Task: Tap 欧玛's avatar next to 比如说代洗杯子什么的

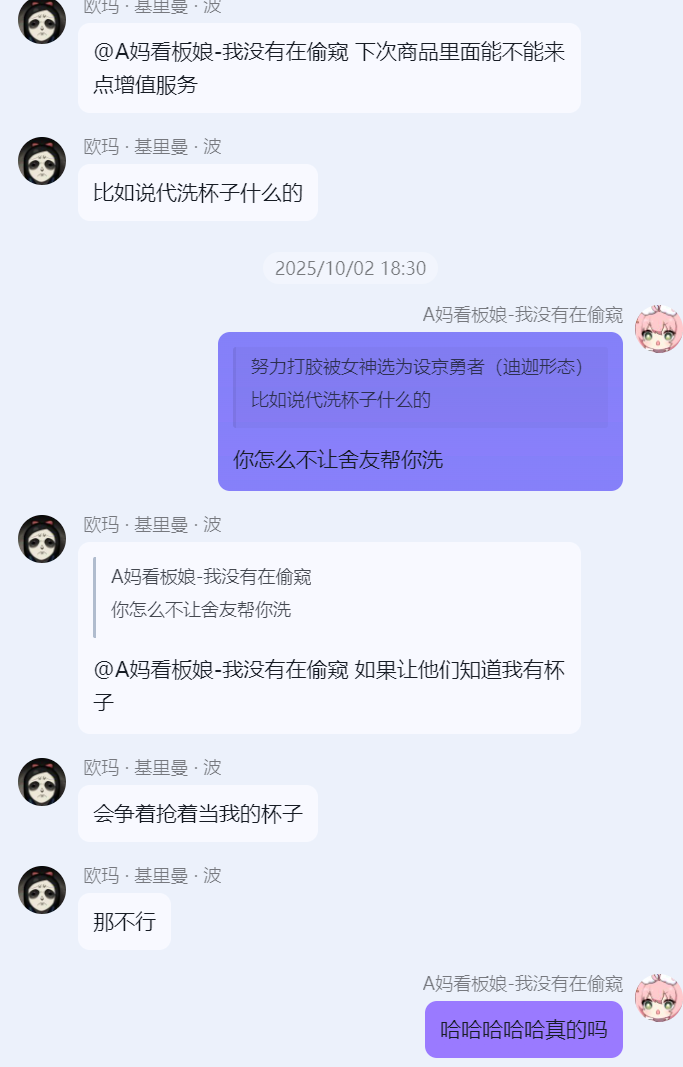Action: tap(42, 161)
